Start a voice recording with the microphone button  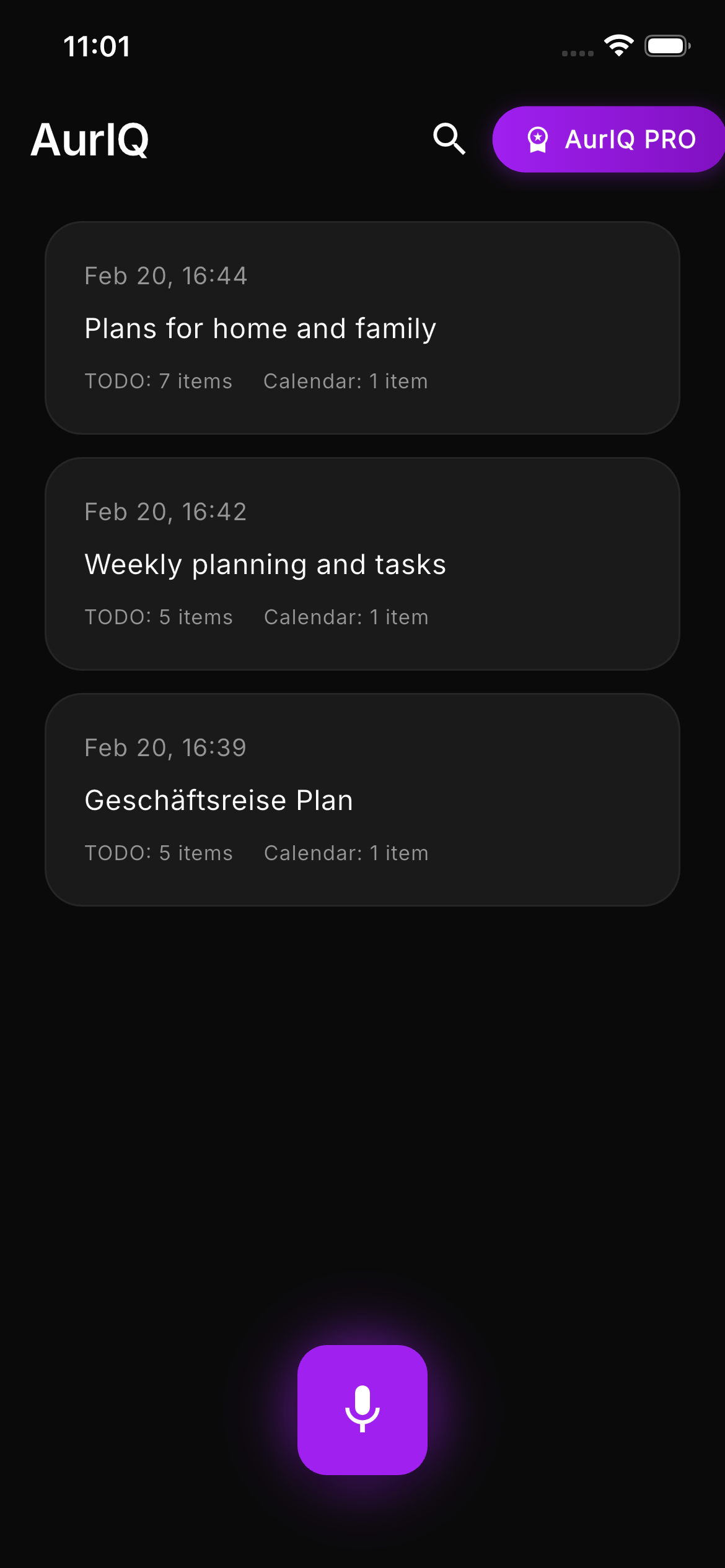pos(362,1409)
